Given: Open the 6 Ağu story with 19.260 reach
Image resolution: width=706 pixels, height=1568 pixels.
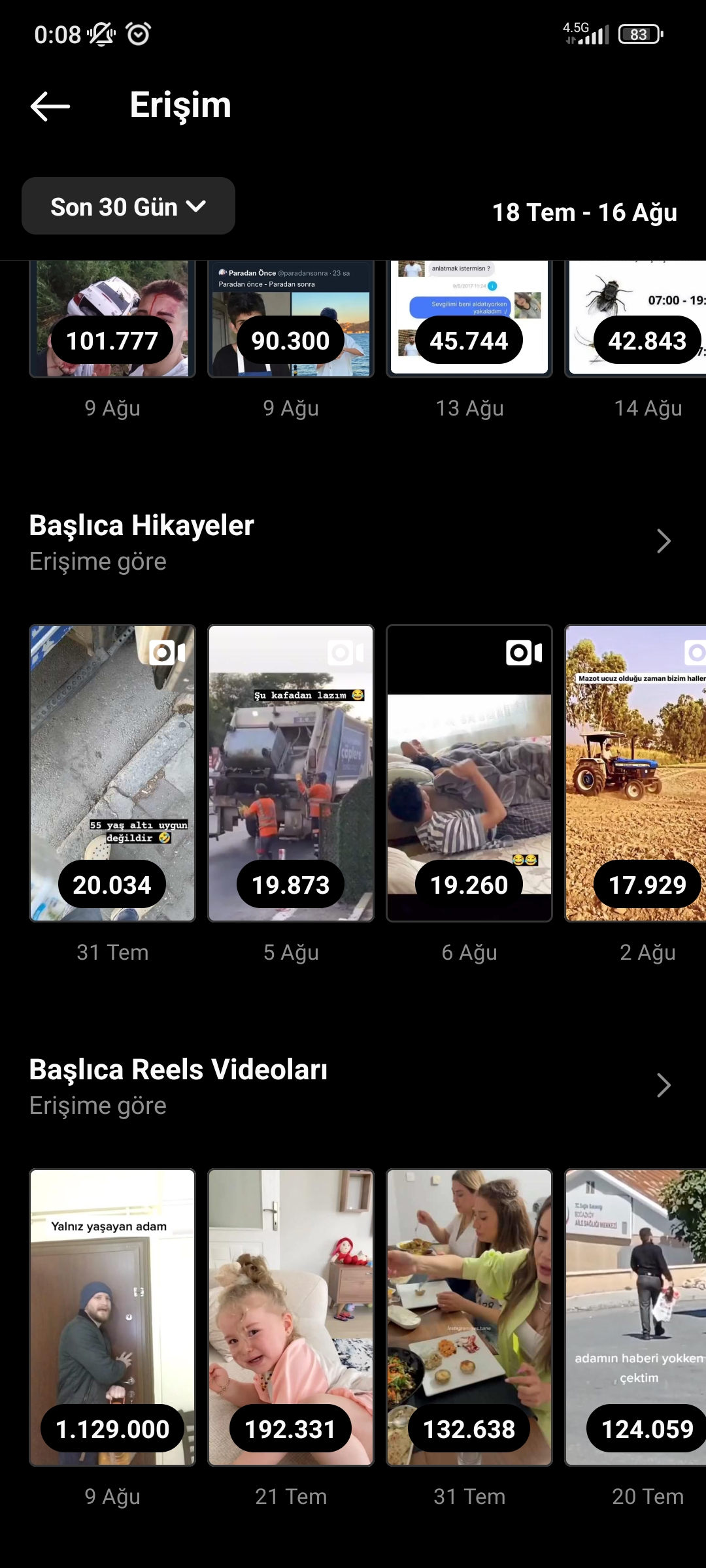Looking at the screenshot, I should [x=469, y=773].
